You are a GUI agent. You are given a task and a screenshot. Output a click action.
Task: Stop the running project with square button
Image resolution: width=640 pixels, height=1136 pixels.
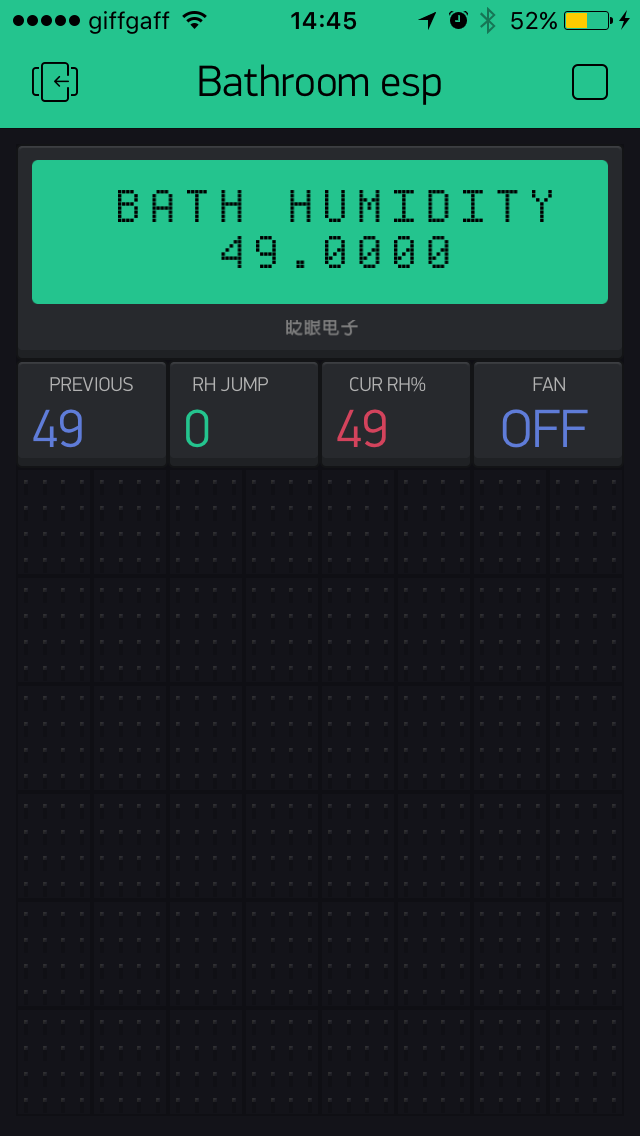(589, 82)
